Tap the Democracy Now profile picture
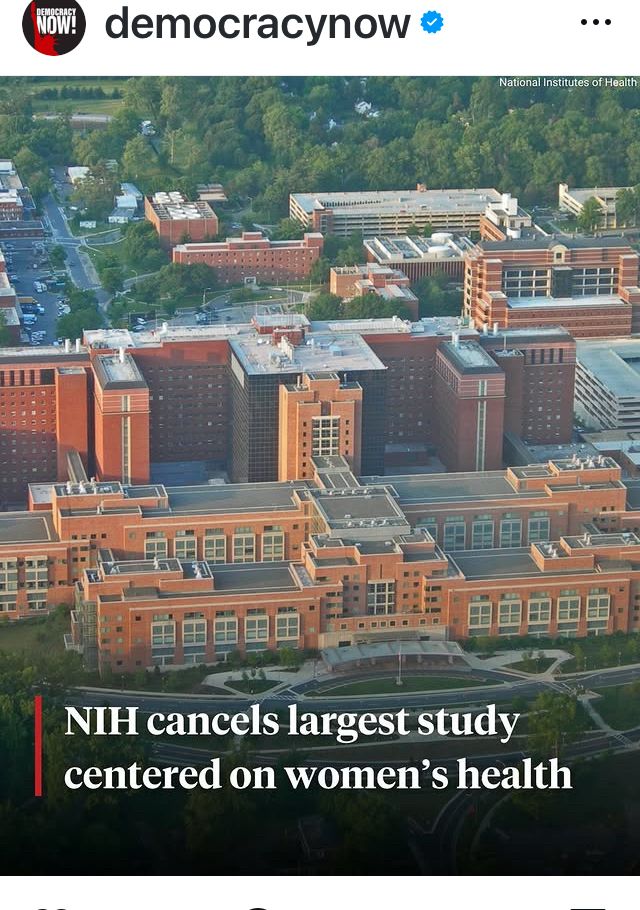This screenshot has width=640, height=910. coord(54,25)
